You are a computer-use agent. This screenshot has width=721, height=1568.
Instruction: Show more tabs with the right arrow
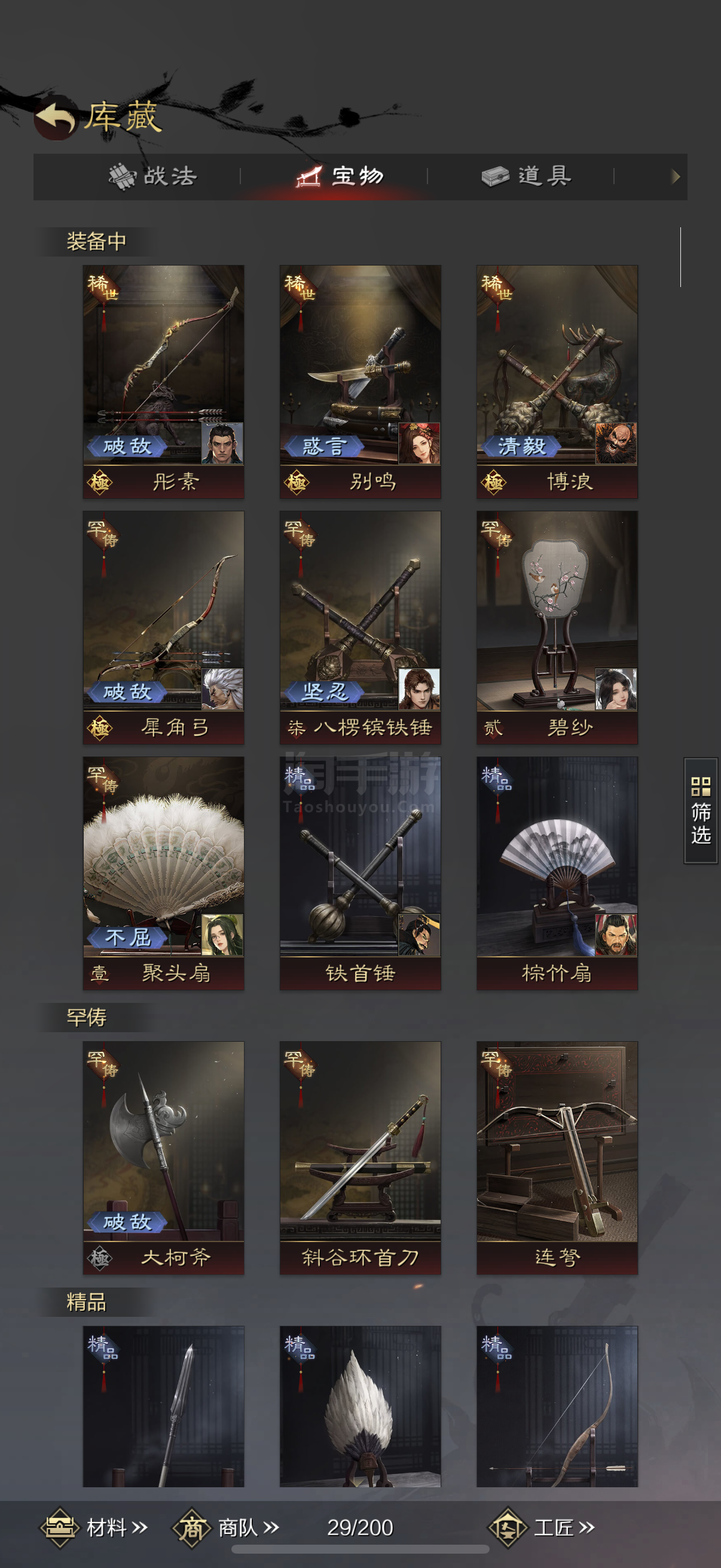pos(675,176)
